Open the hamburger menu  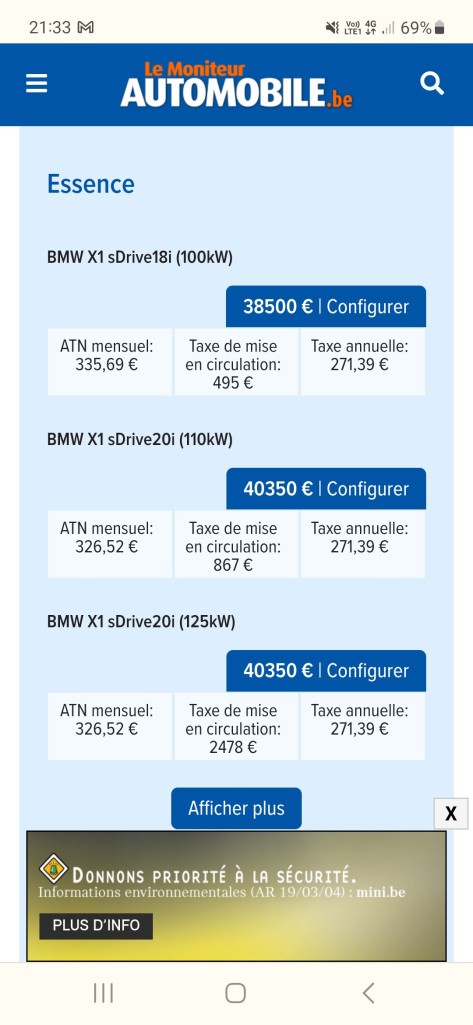pyautogui.click(x=37, y=84)
